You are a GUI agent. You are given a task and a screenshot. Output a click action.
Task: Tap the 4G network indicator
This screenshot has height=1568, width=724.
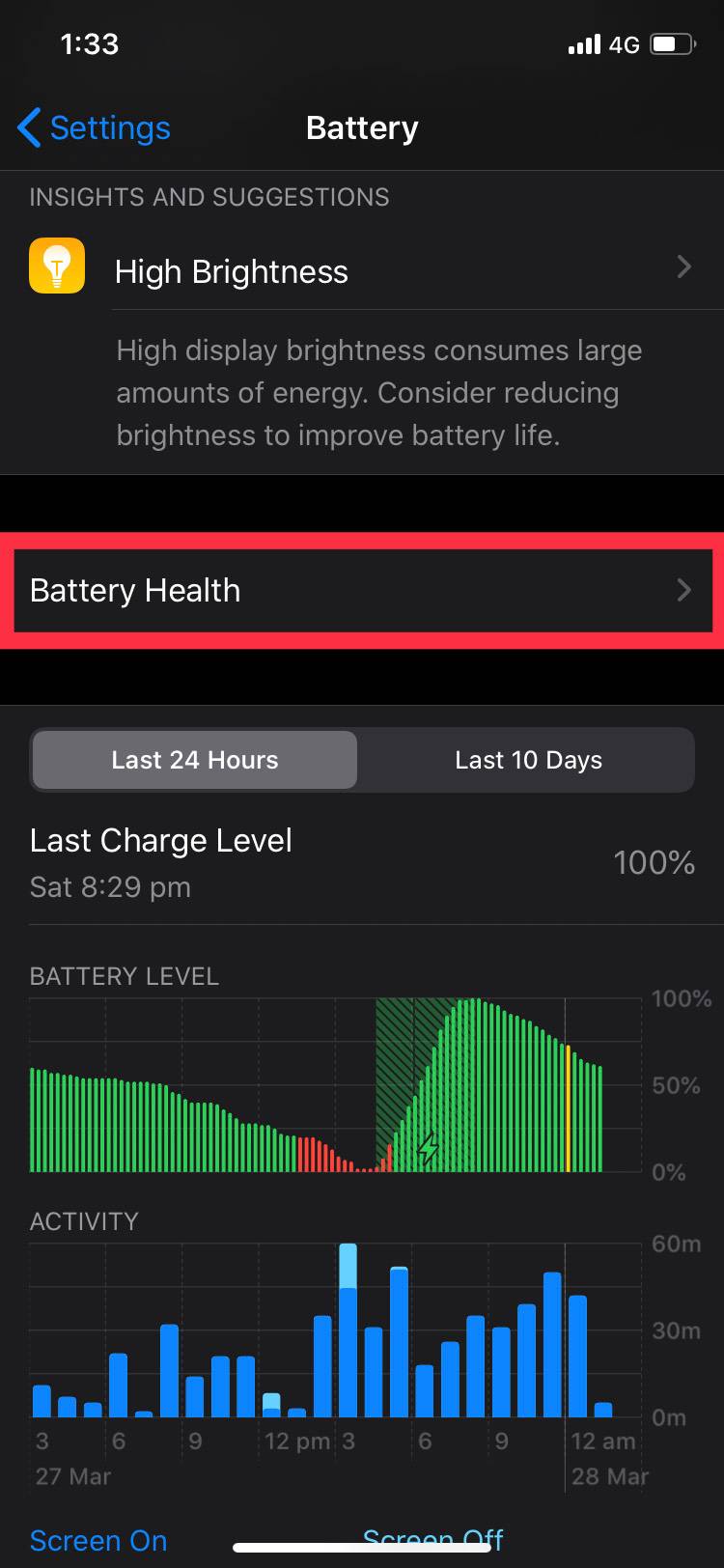click(x=627, y=43)
